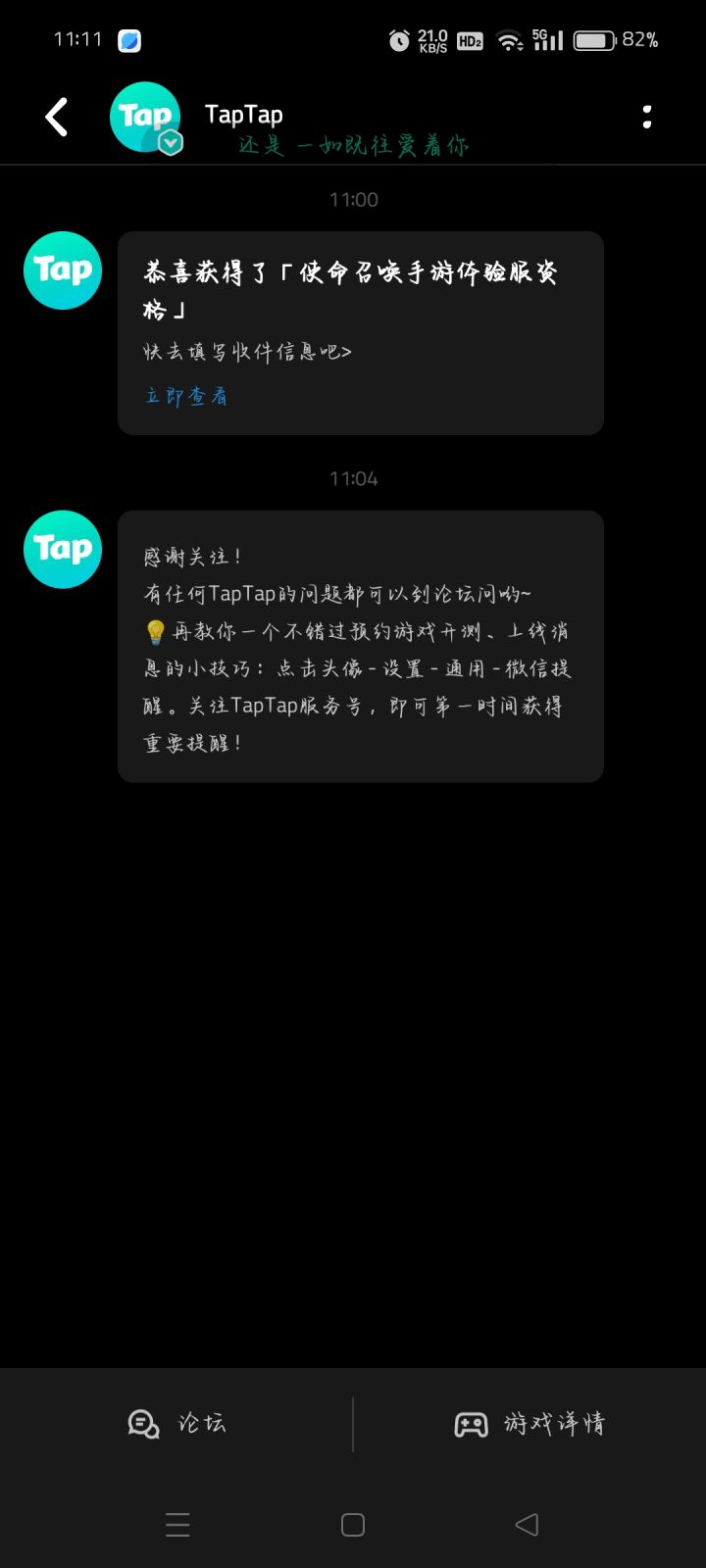This screenshot has width=706, height=1568.
Task: Tap the forum speech-bubble icon
Action: point(143,1423)
